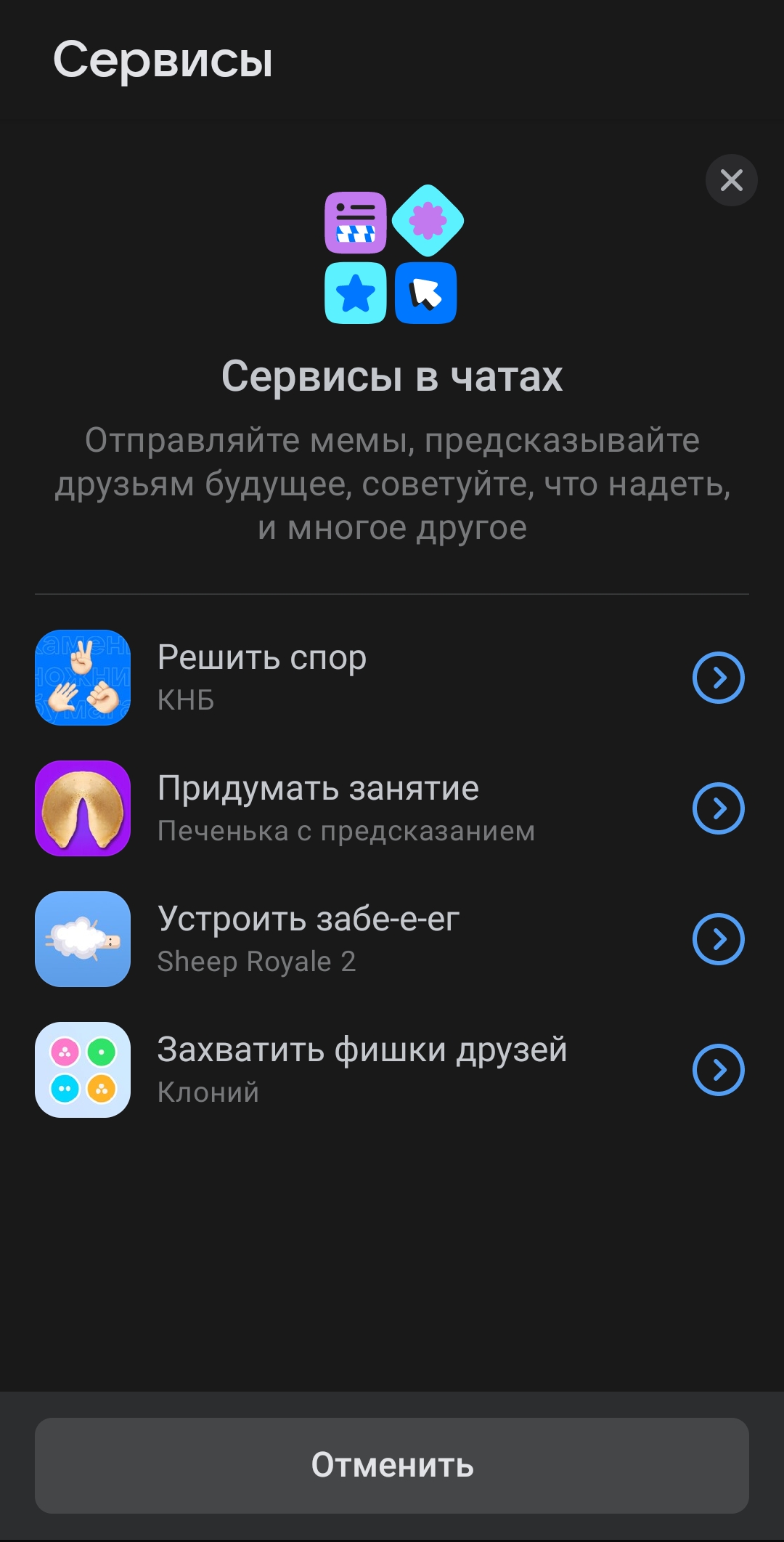
Task: Tap the Отменить button
Action: (392, 1465)
